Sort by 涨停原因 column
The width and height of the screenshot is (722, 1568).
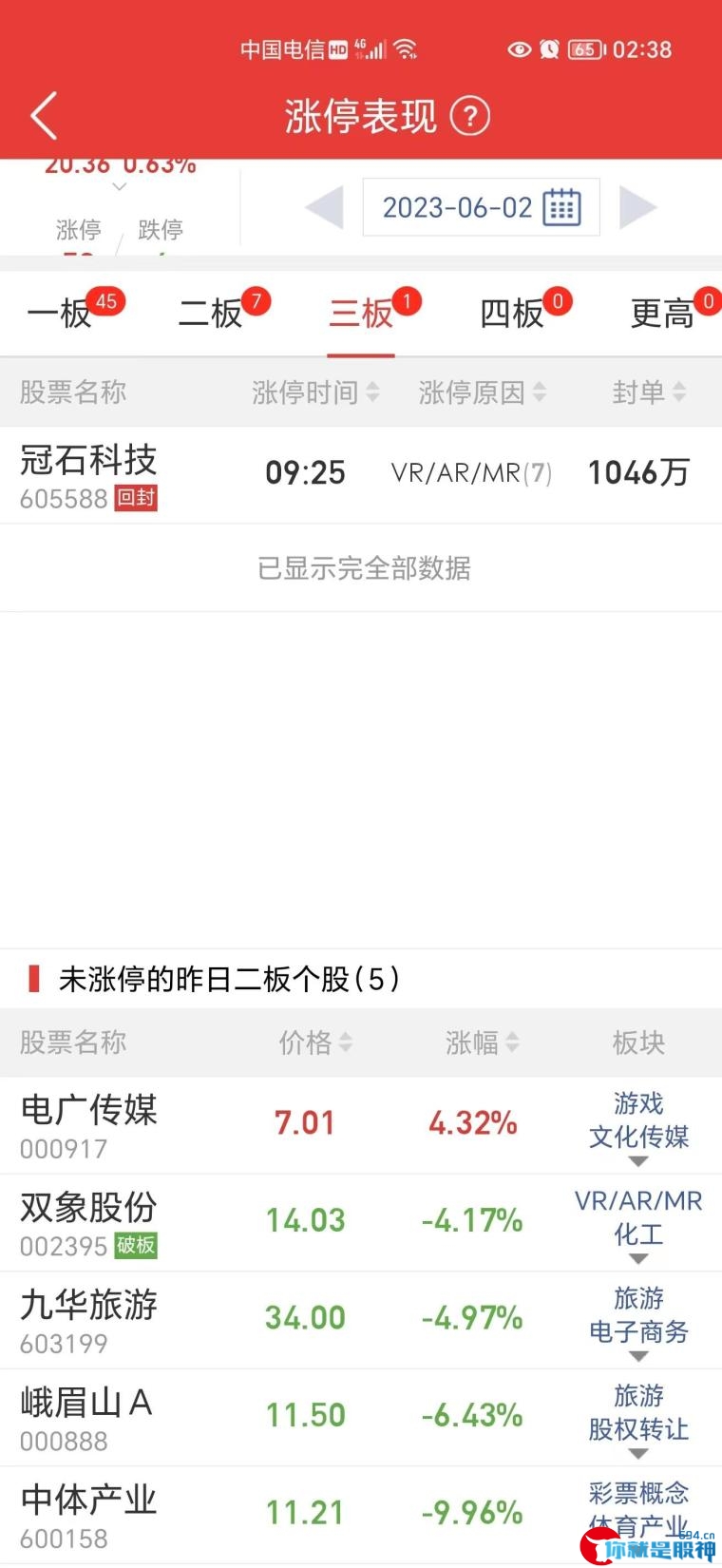(x=483, y=392)
